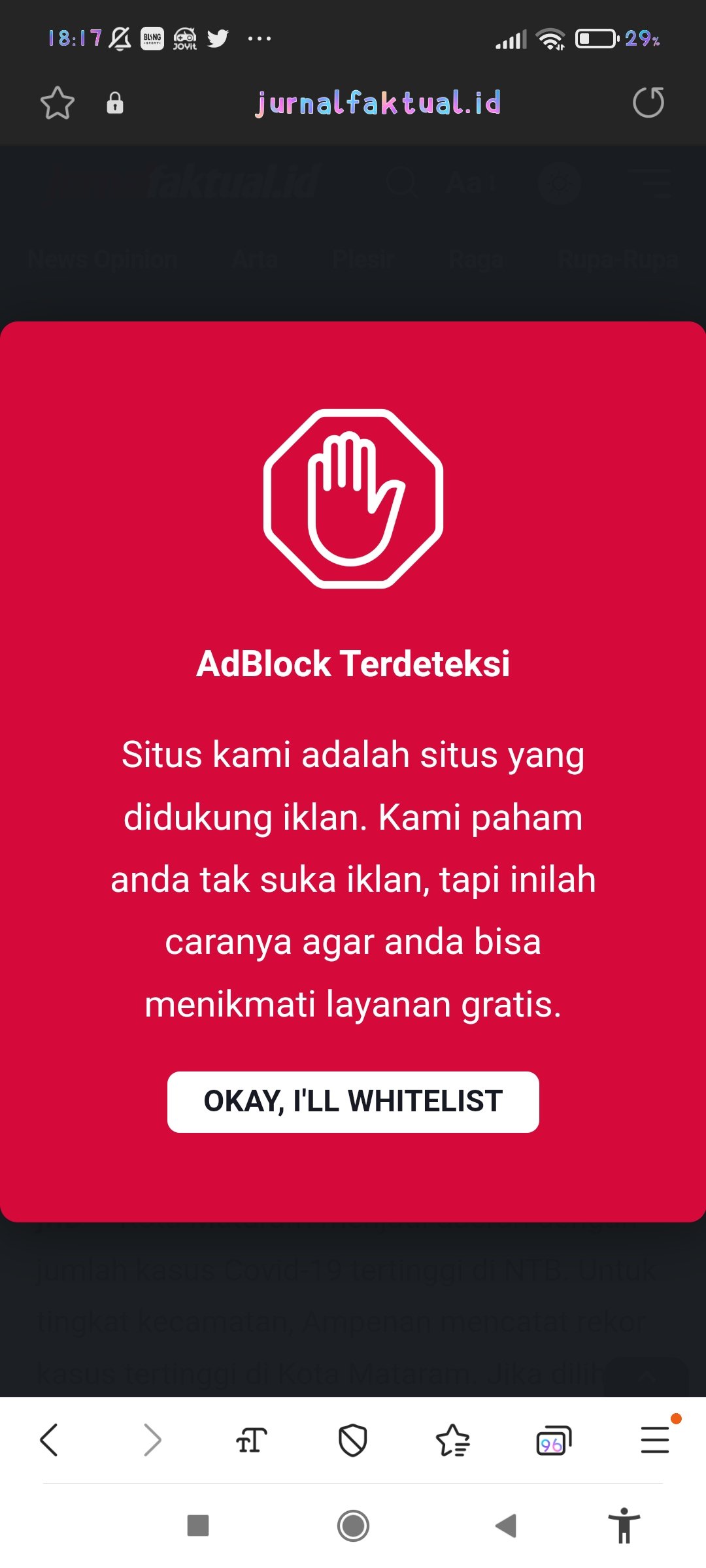Screen dimensions: 706x1568
Task: Open the text size and reader options
Action: point(252,1440)
